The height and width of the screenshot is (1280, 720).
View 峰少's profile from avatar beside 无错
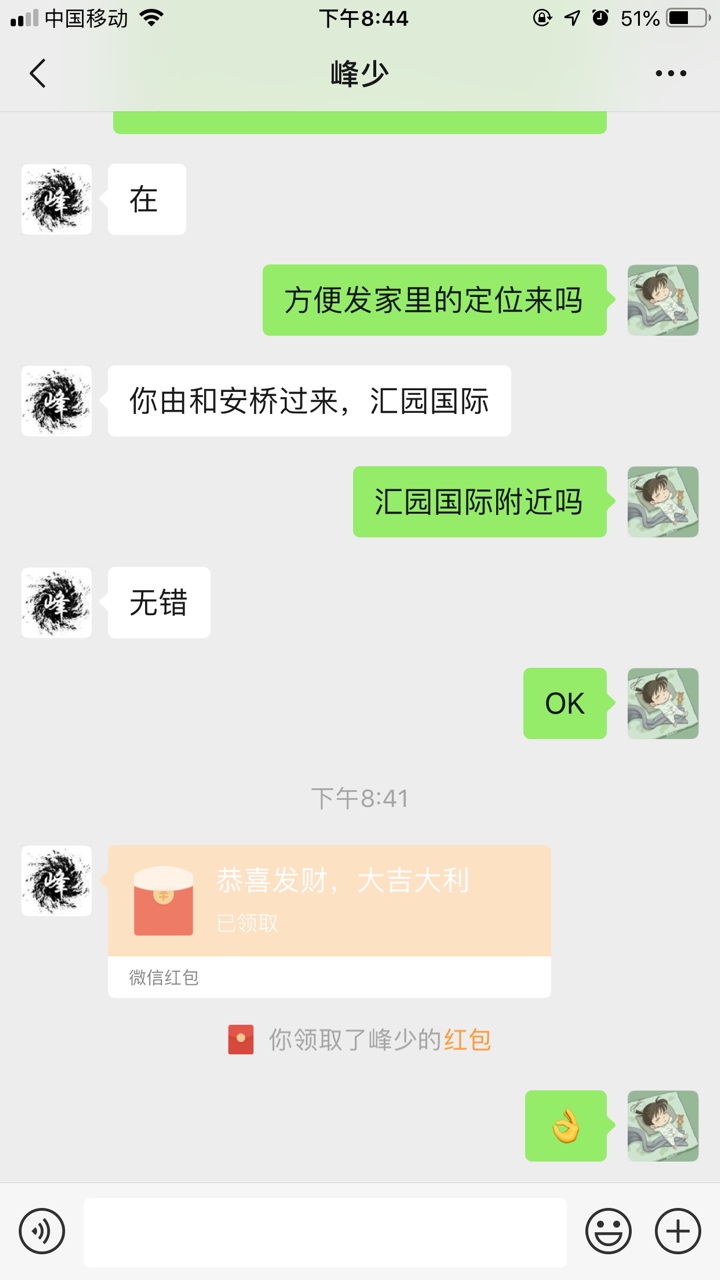tap(56, 603)
